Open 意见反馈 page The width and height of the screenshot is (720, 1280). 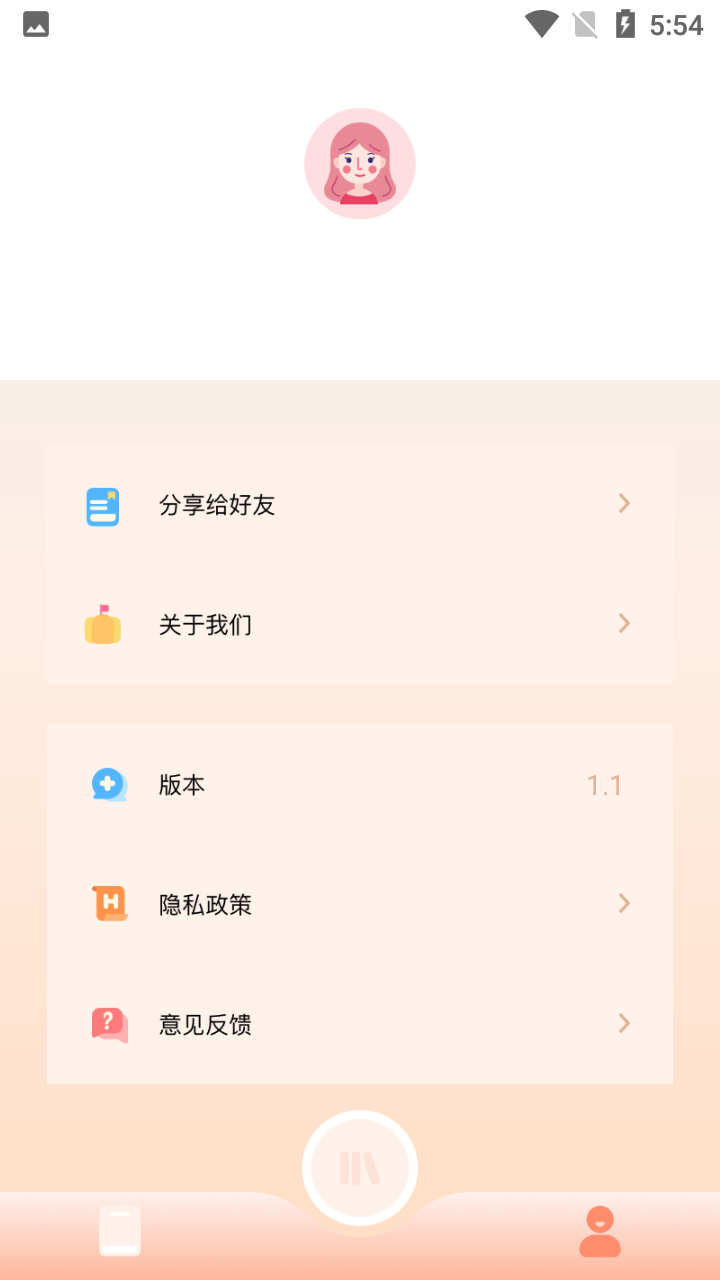(x=360, y=1024)
